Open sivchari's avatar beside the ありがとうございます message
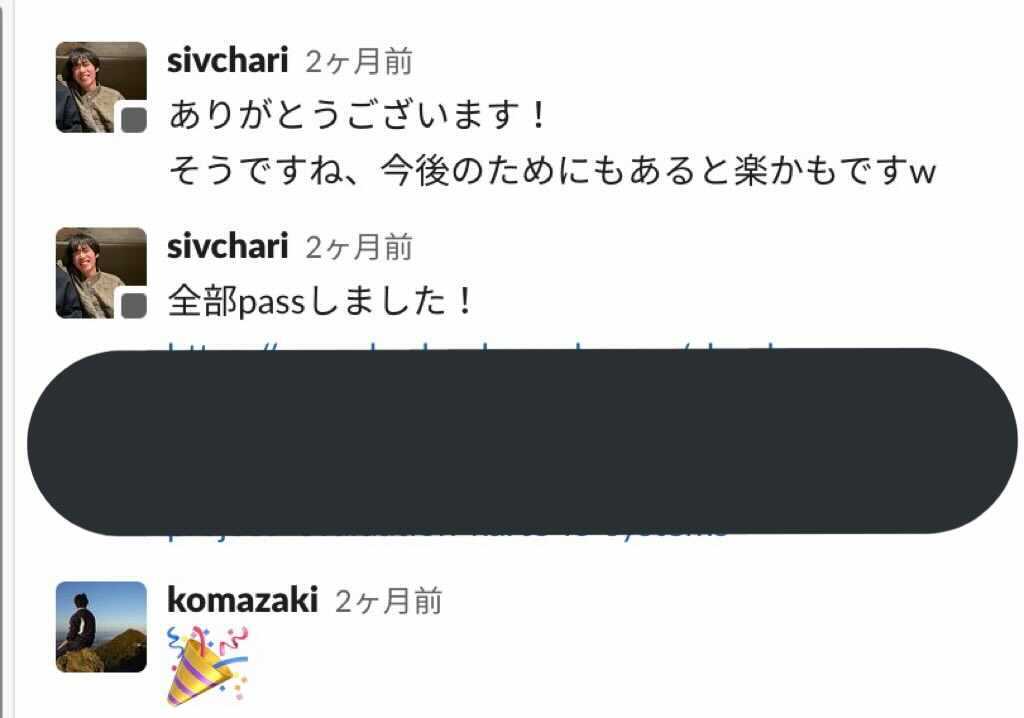Image resolution: width=1024 pixels, height=718 pixels. (x=100, y=87)
